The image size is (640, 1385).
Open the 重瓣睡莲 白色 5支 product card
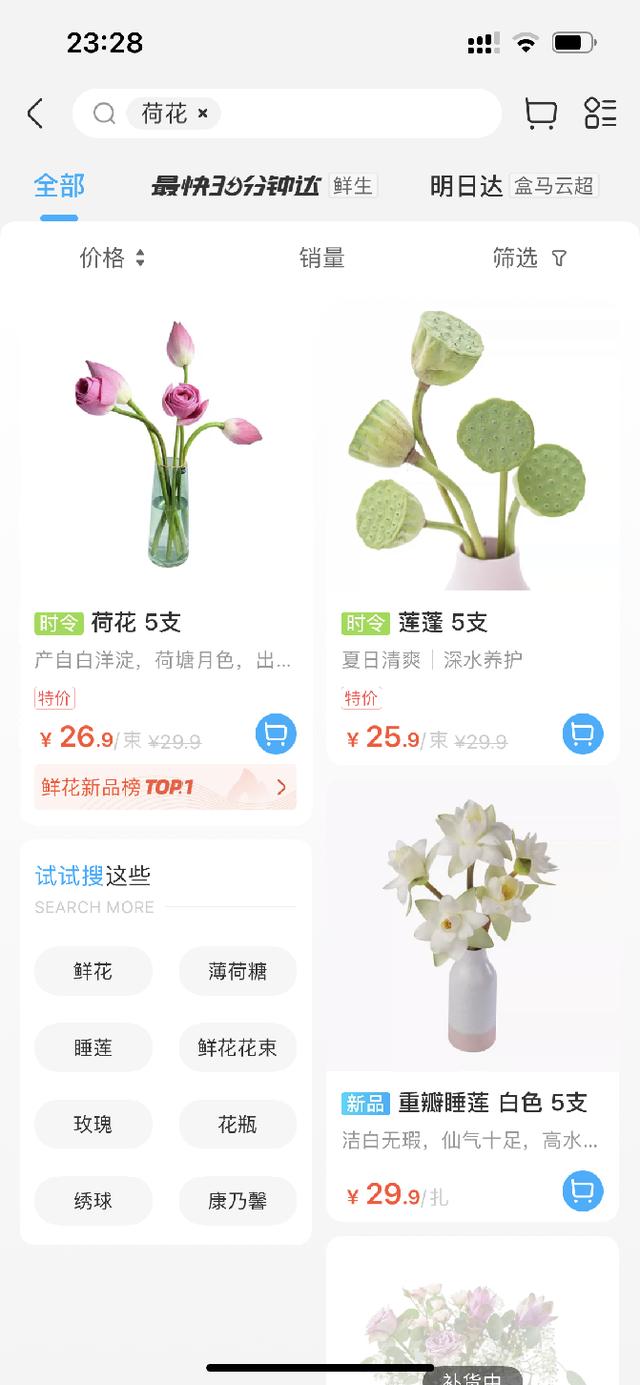472,930
